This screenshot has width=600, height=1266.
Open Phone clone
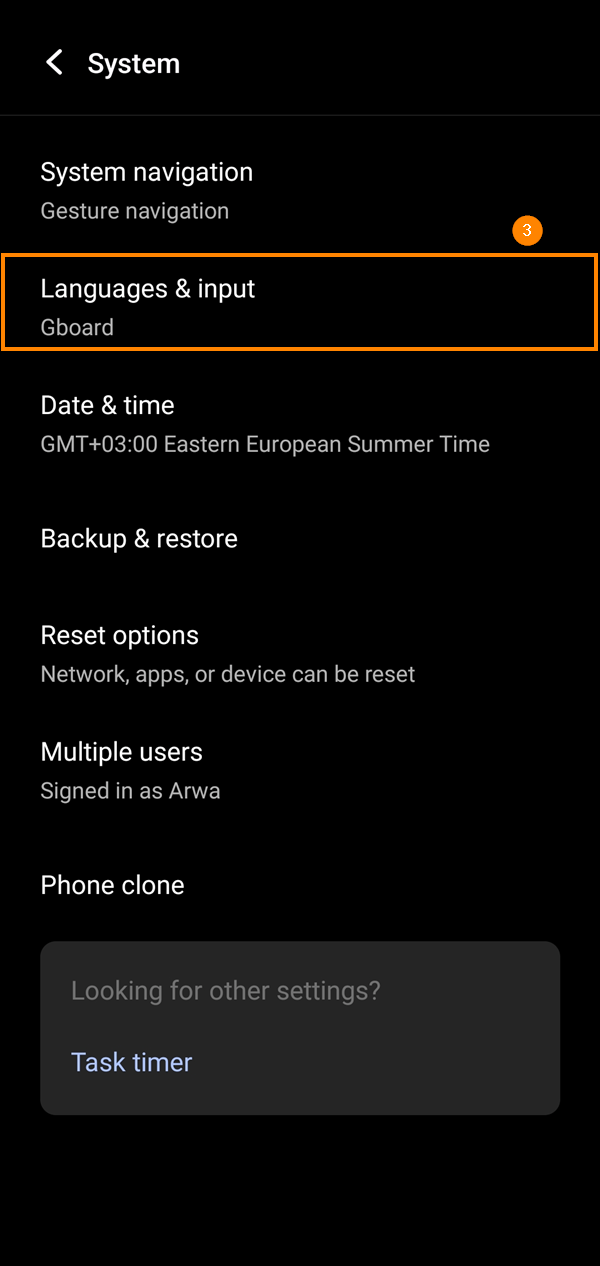300,885
